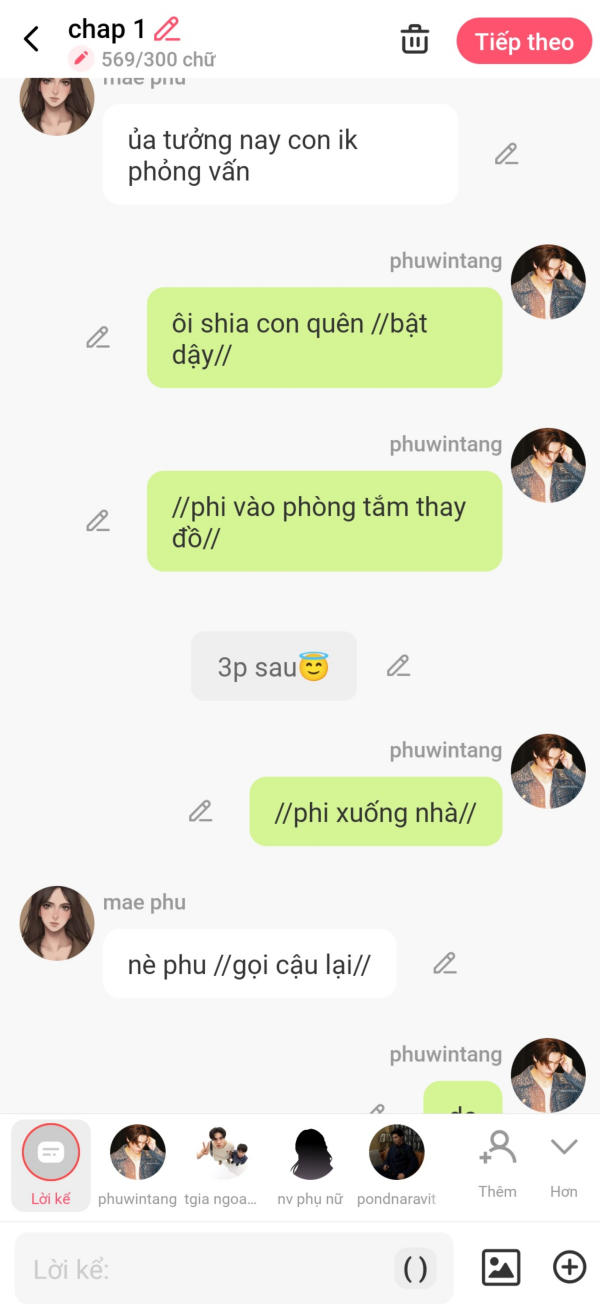Edit the narration '3p sau'
Screen dimensions: 600x1306
pyautogui.click(x=398, y=666)
